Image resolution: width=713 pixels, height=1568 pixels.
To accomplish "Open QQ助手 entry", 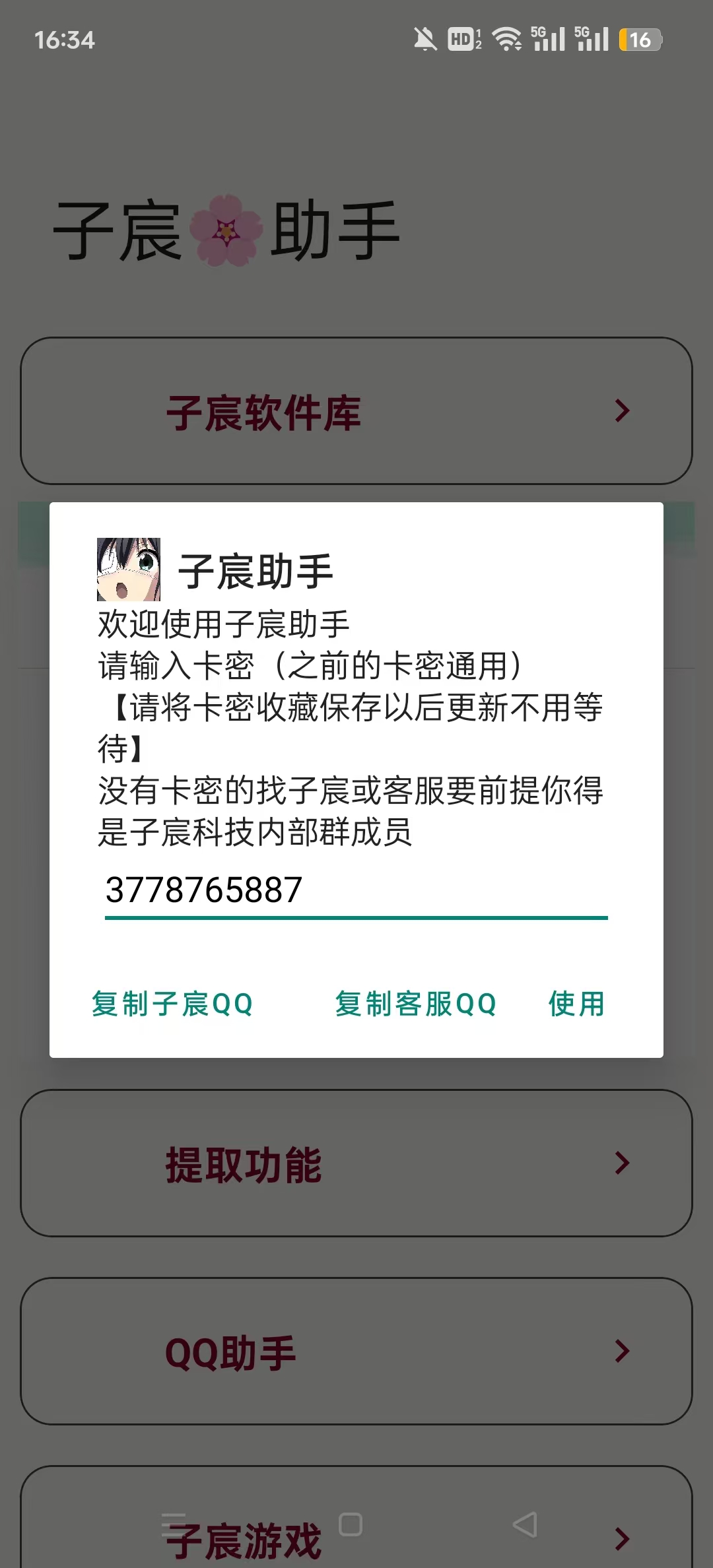I will click(x=356, y=1352).
